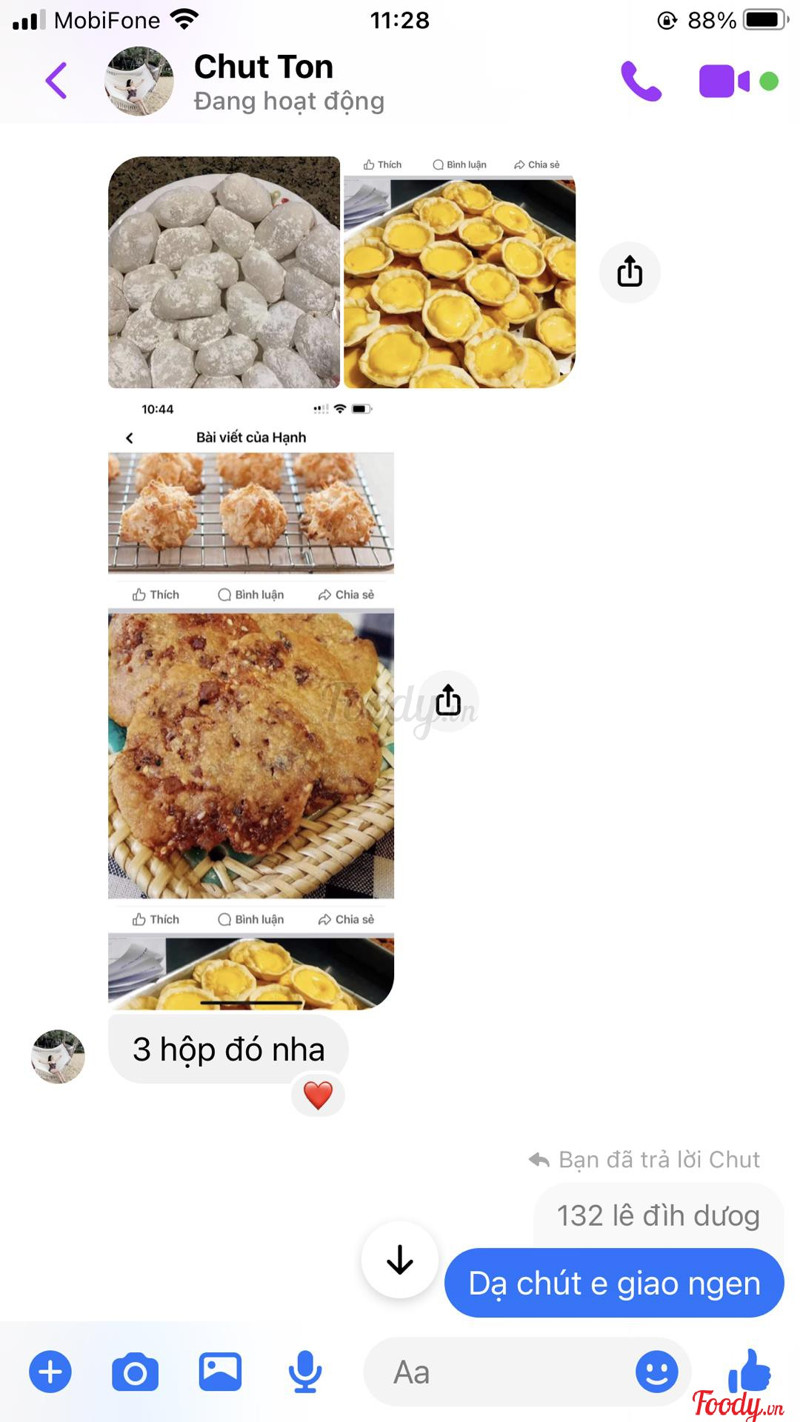Open the tall screenshot of Hạnh's post

[251, 740]
